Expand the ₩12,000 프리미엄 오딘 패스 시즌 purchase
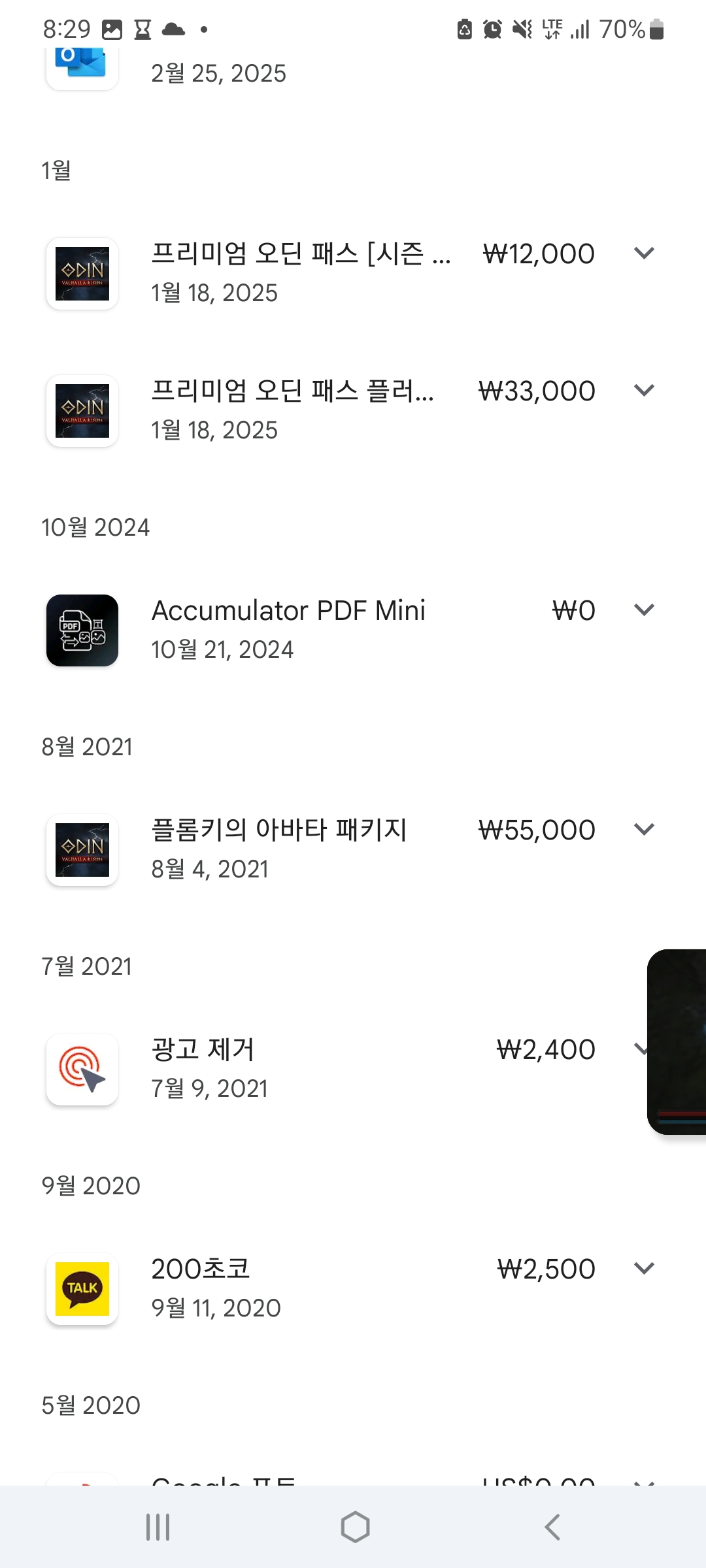Viewport: 706px width, 1568px height. [644, 253]
